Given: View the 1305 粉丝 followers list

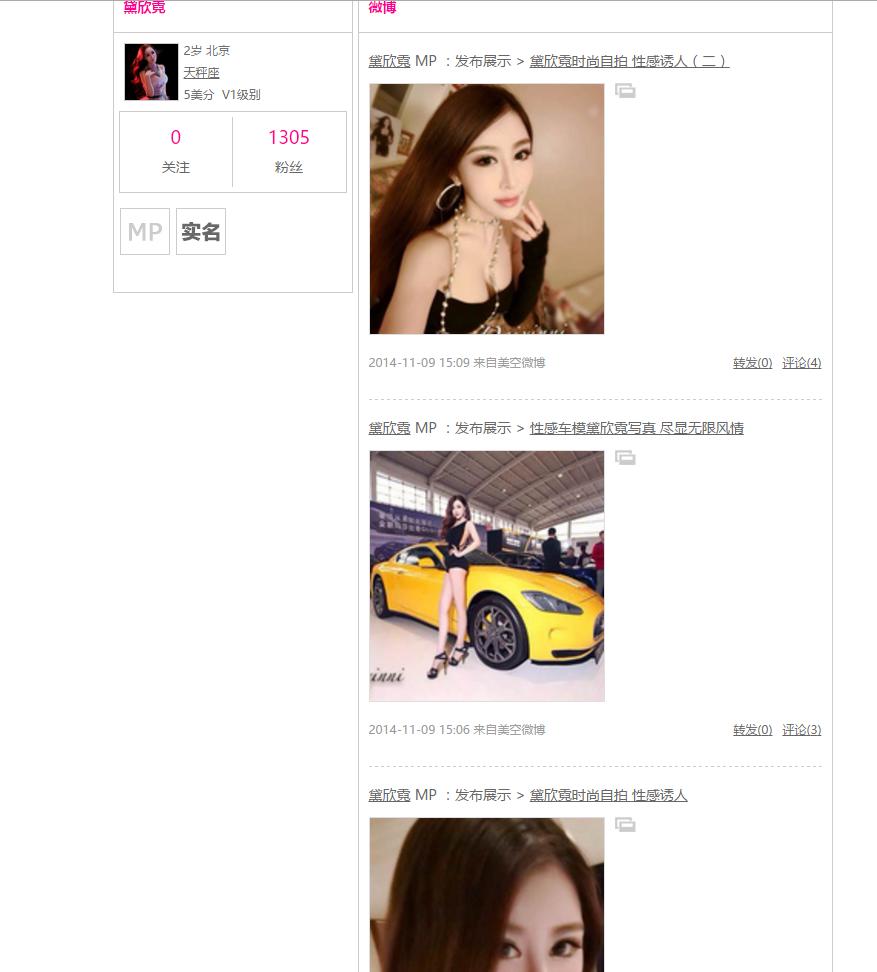Looking at the screenshot, I should 289,151.
